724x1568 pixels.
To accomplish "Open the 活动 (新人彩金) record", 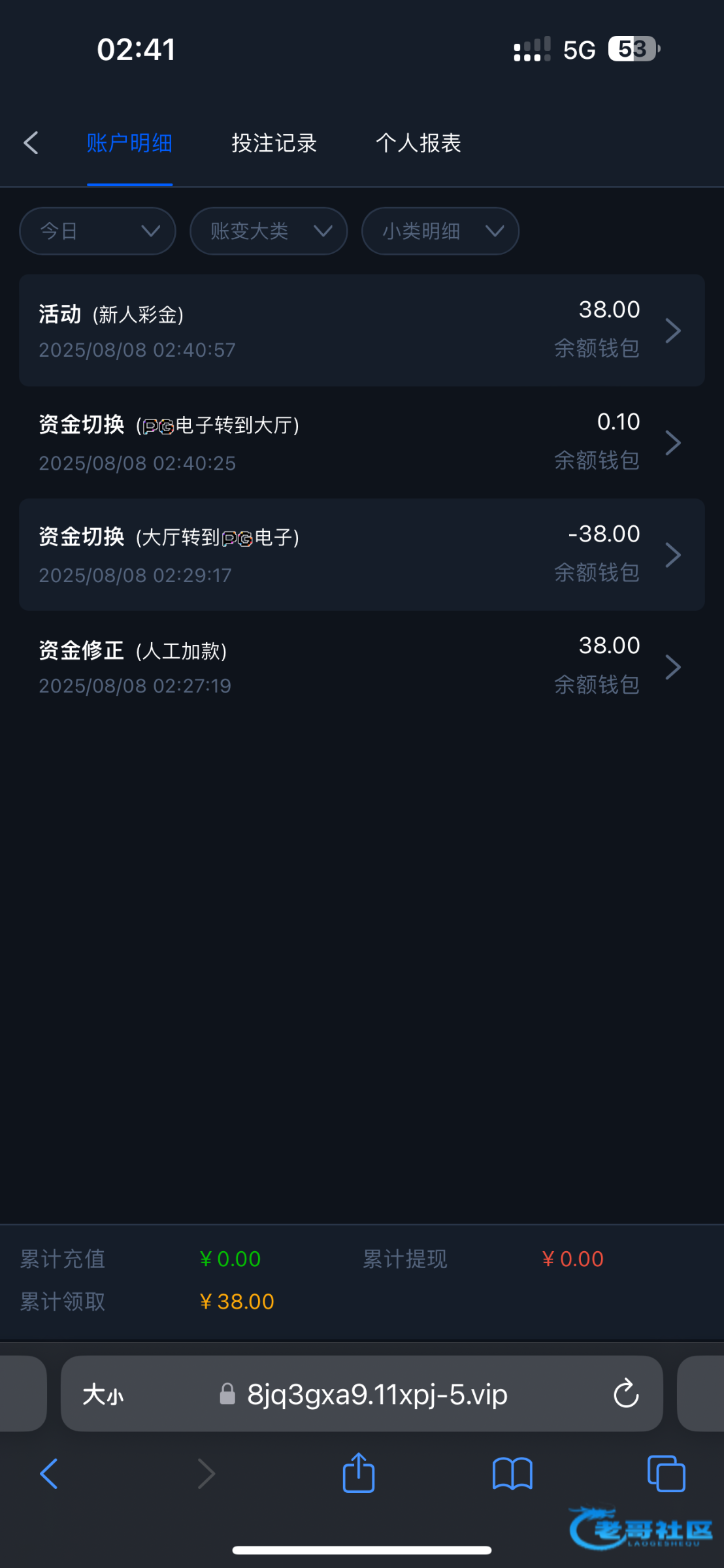I will coord(362,330).
